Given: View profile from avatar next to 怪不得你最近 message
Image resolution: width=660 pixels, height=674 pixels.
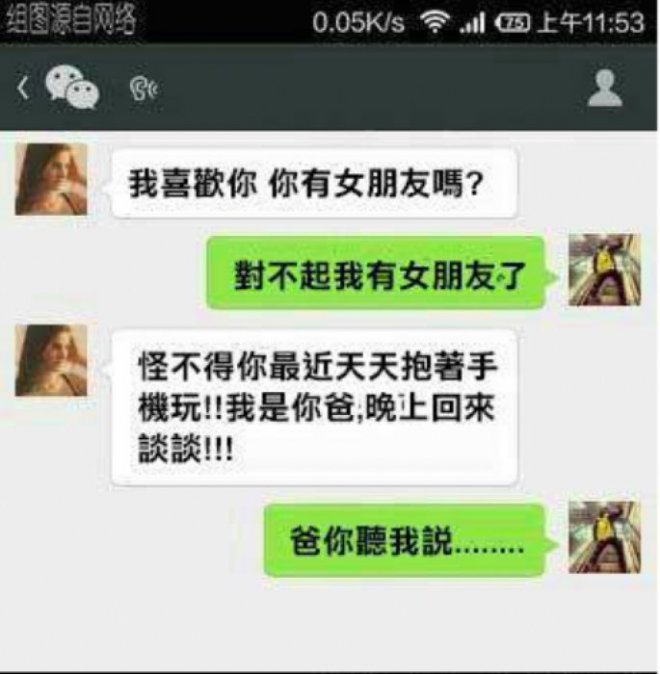Looking at the screenshot, I should (50, 360).
